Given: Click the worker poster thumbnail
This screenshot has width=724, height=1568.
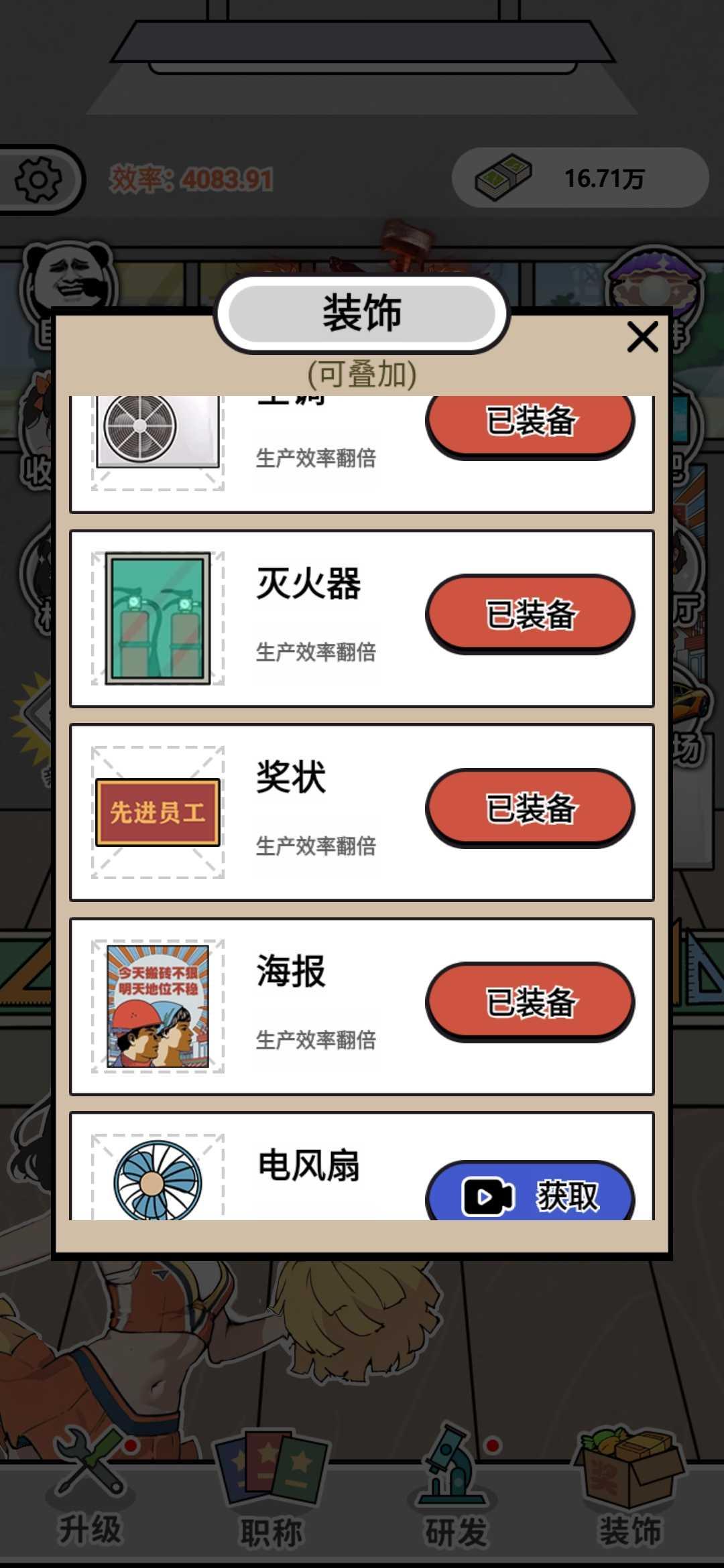Looking at the screenshot, I should [160, 1006].
